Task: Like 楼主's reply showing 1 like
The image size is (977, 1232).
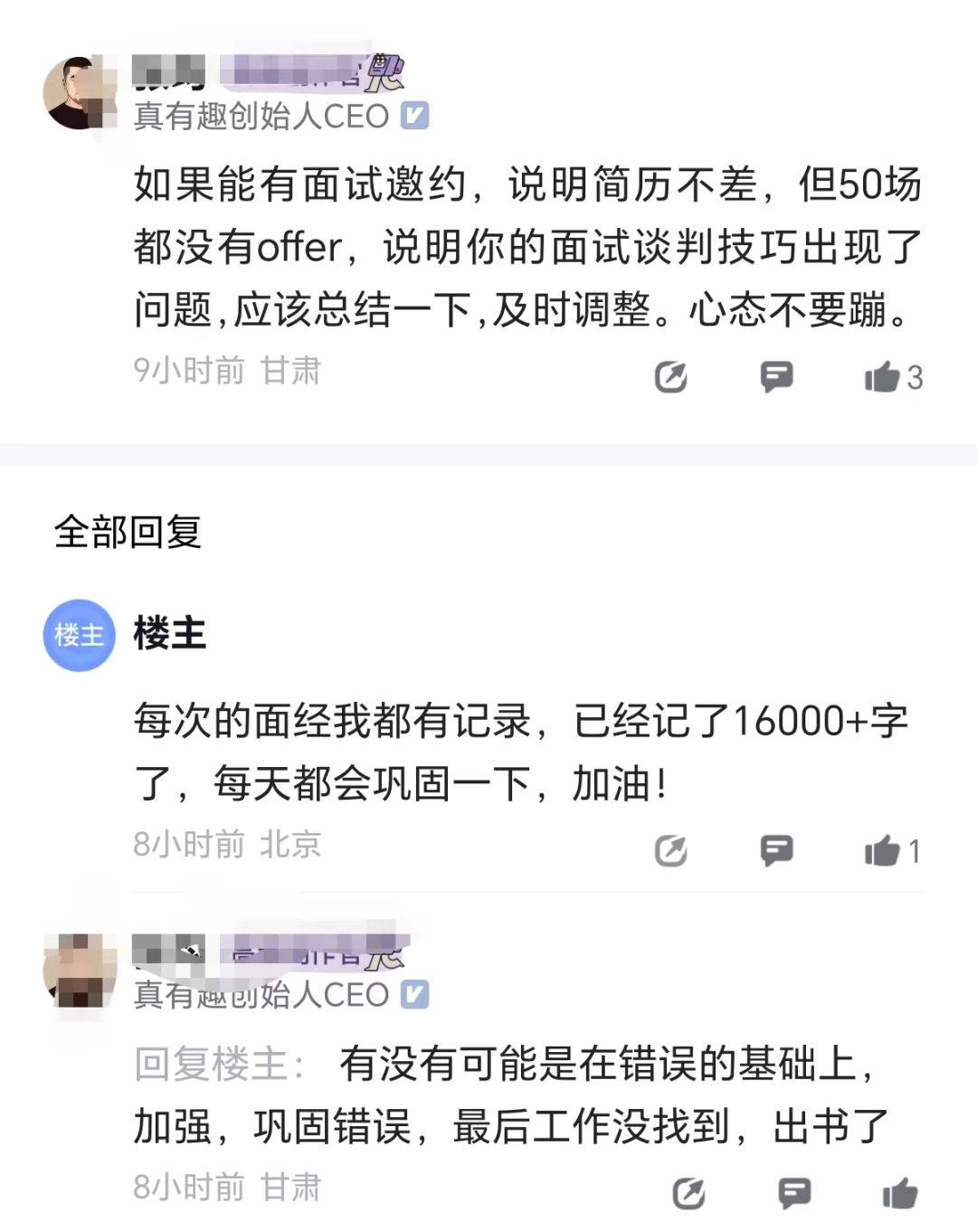Action: 881,851
